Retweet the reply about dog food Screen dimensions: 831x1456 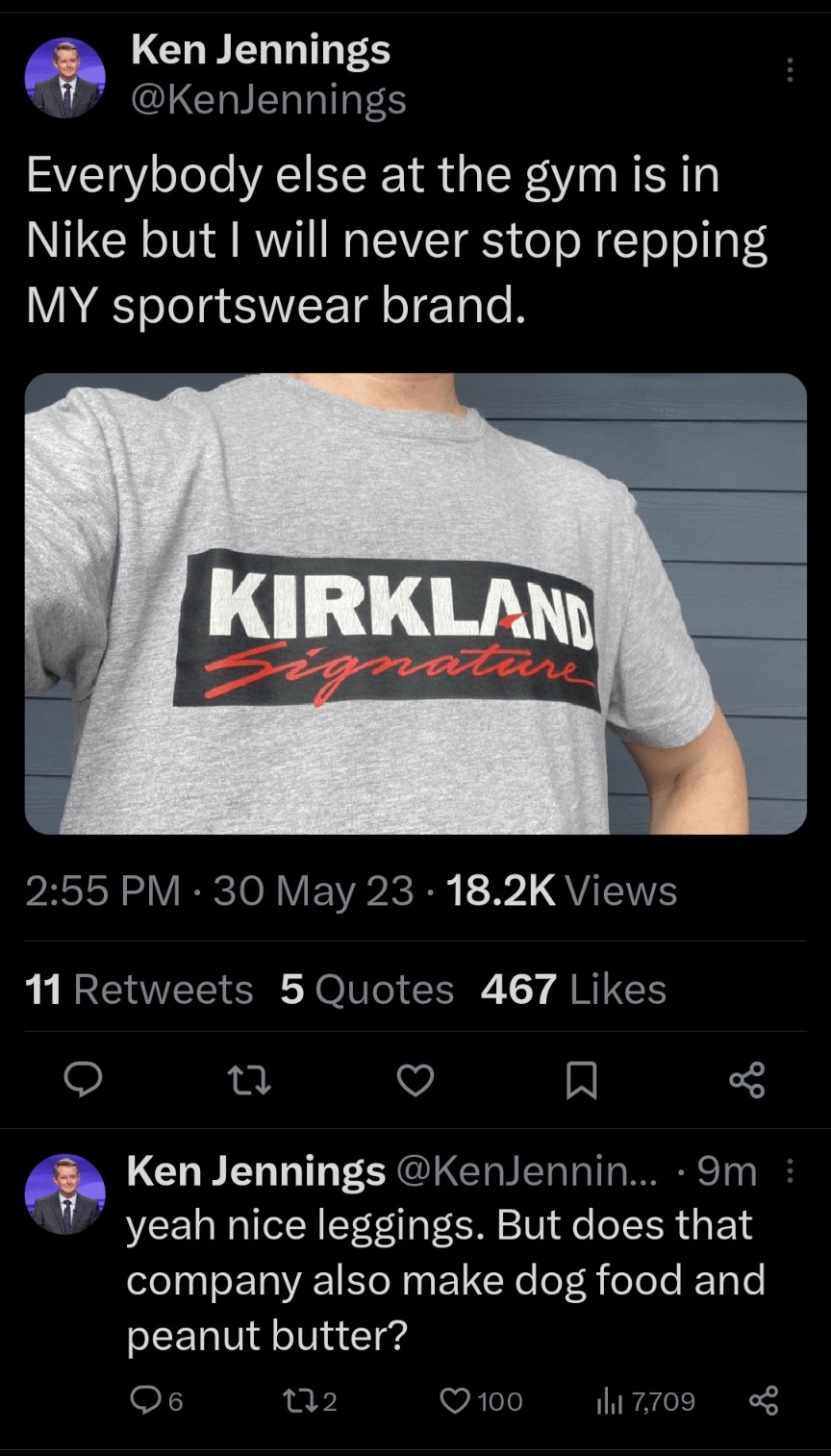click(300, 1402)
